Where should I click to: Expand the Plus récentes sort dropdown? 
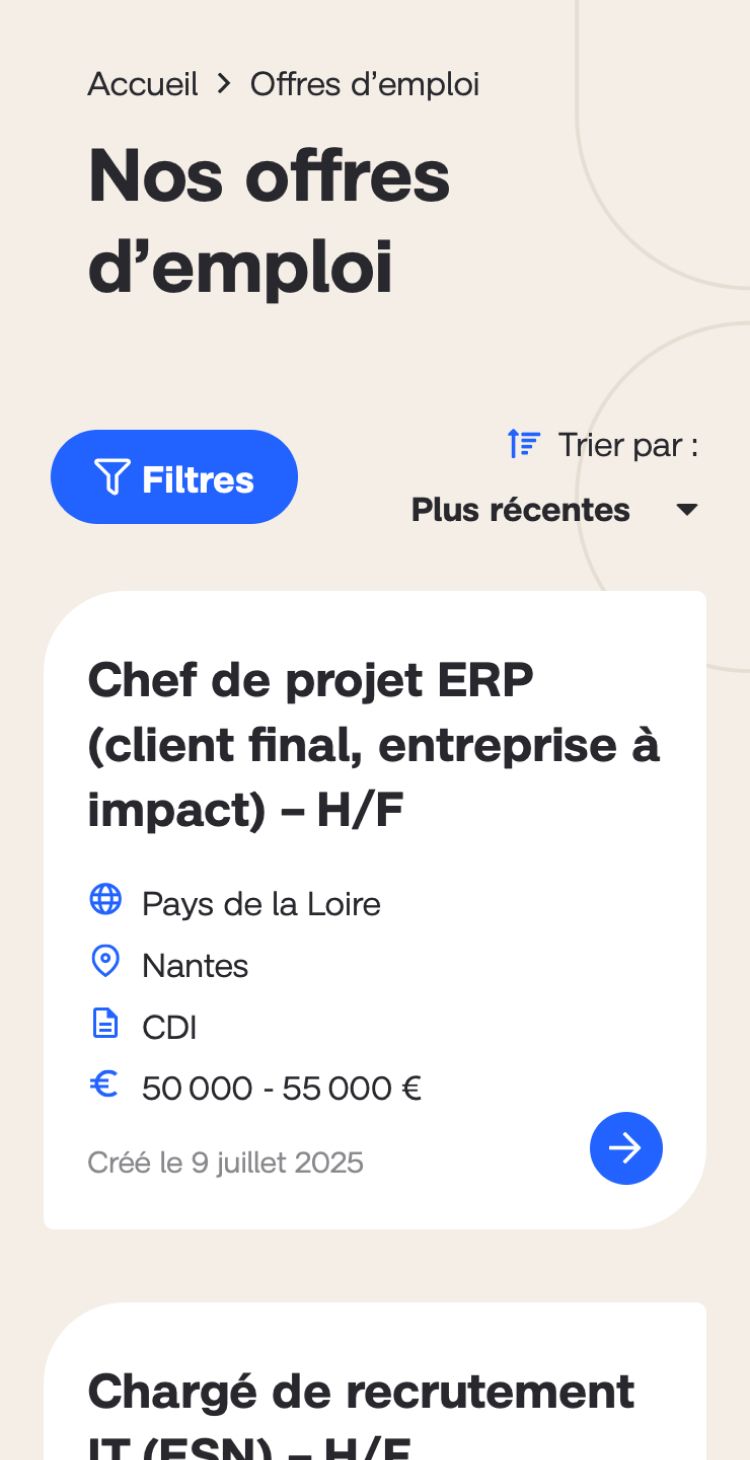[554, 510]
